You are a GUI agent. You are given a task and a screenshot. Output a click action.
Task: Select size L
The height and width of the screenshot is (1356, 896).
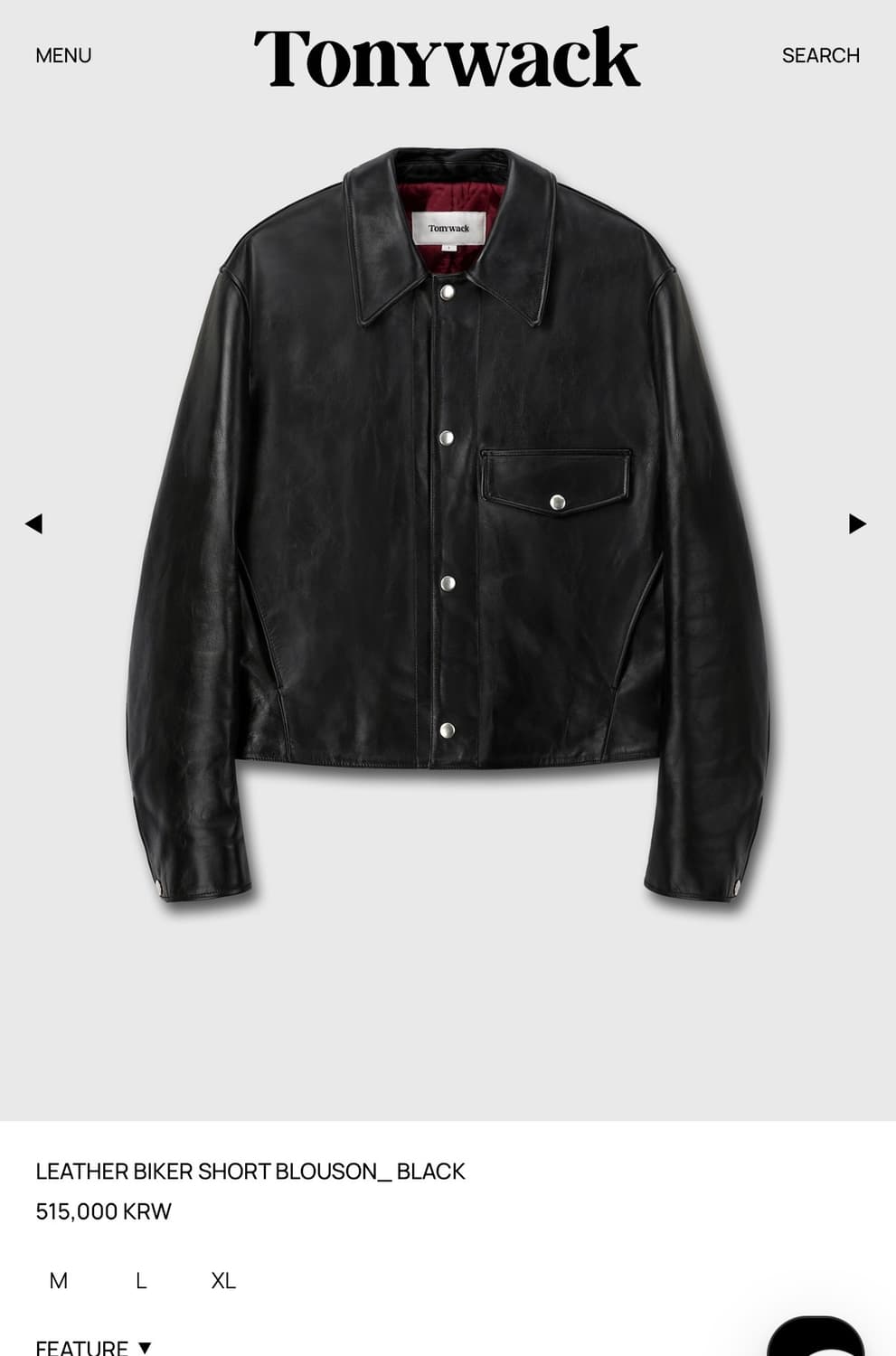coord(141,1281)
